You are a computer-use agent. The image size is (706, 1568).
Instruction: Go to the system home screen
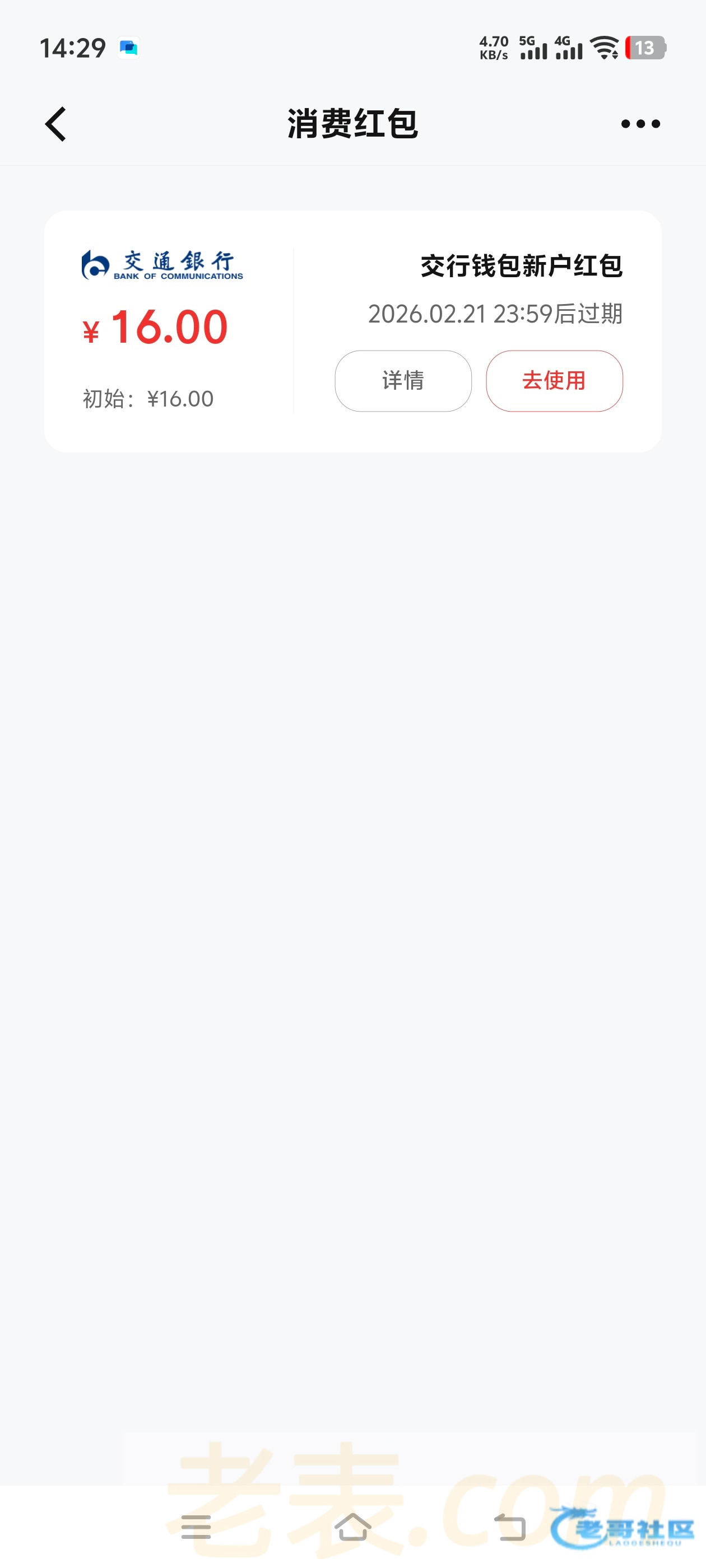point(352,1527)
